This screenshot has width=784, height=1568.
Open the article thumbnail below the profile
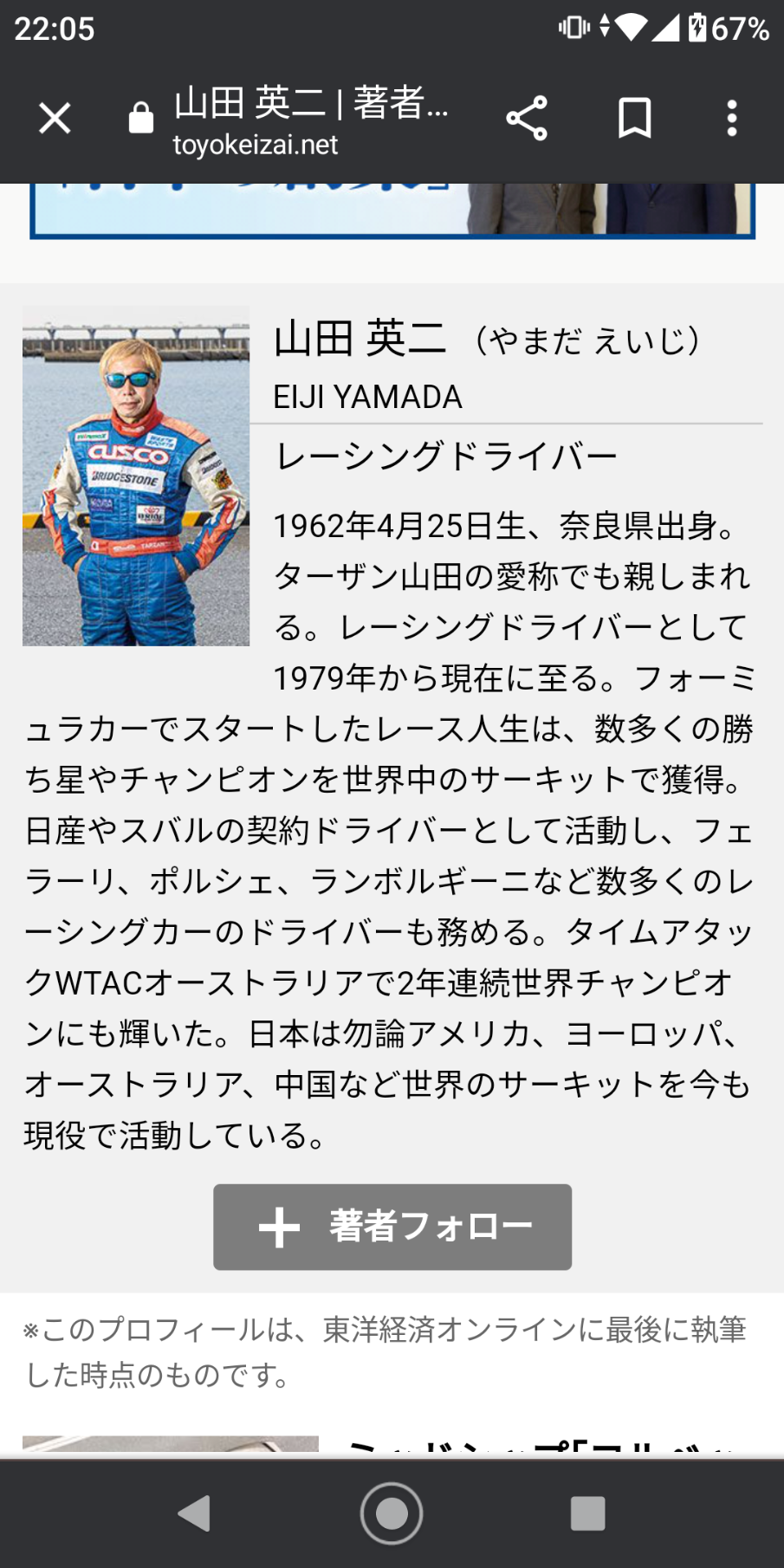pyautogui.click(x=171, y=1443)
